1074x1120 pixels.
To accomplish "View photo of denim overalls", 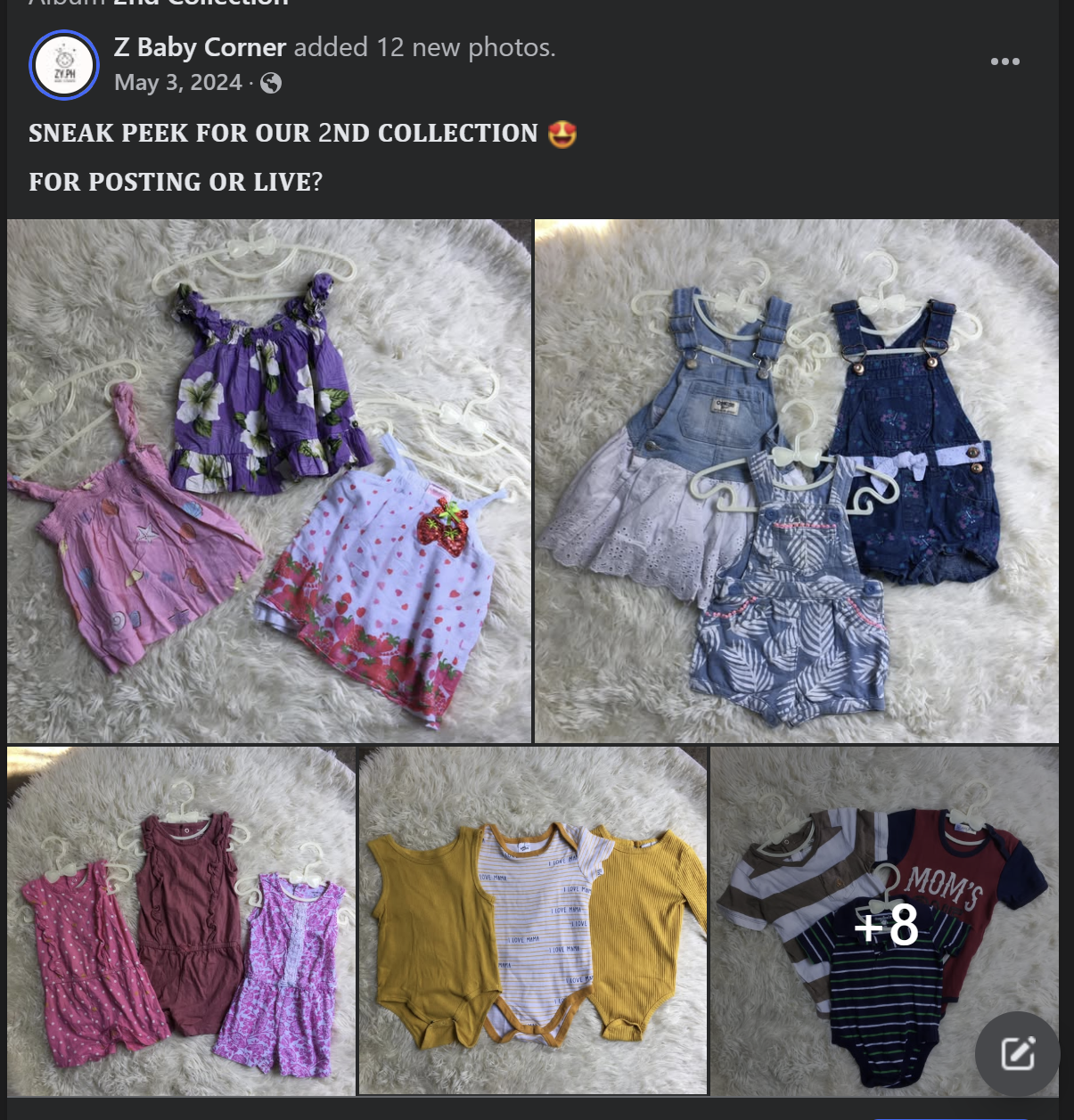I will 796,481.
